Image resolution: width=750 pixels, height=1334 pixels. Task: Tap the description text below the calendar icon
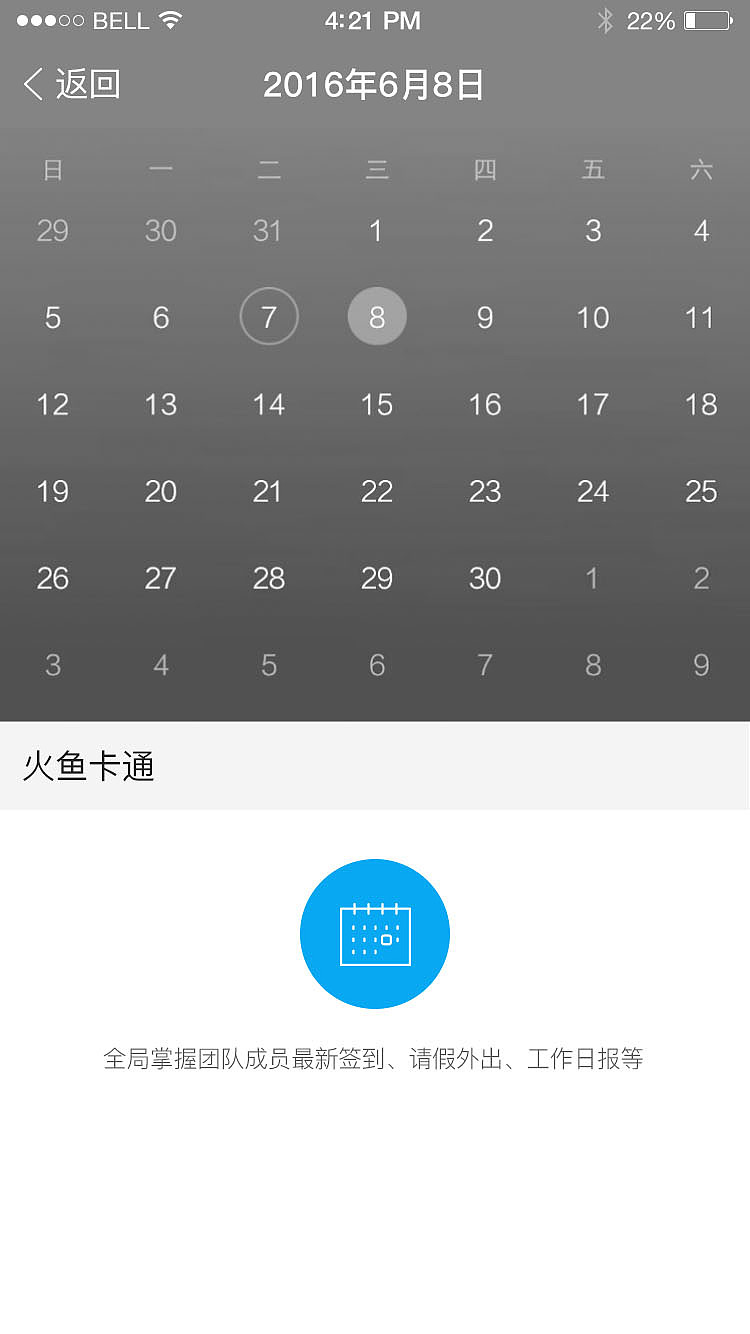point(375,1057)
